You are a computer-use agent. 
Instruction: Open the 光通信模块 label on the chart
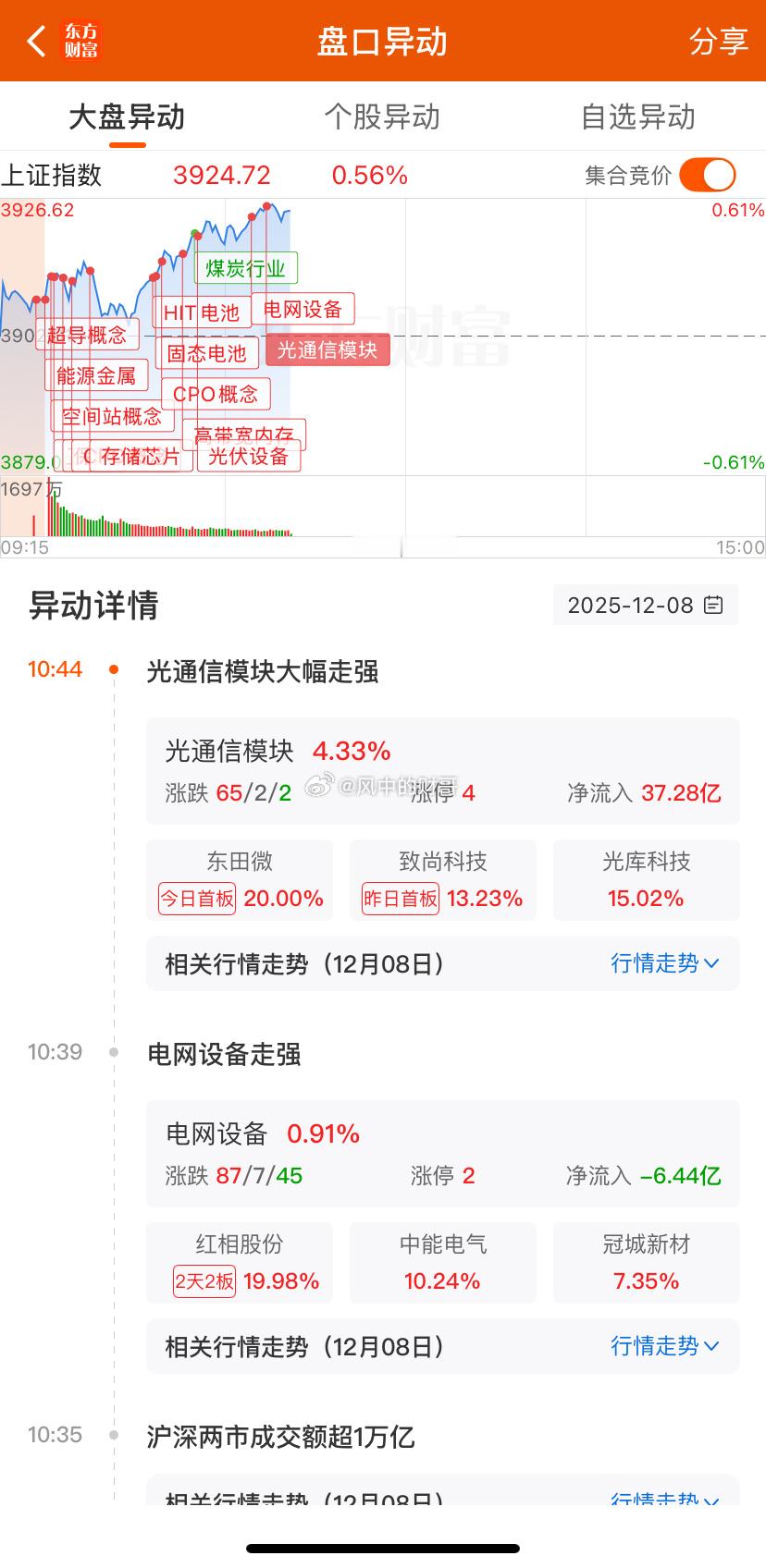[x=328, y=349]
